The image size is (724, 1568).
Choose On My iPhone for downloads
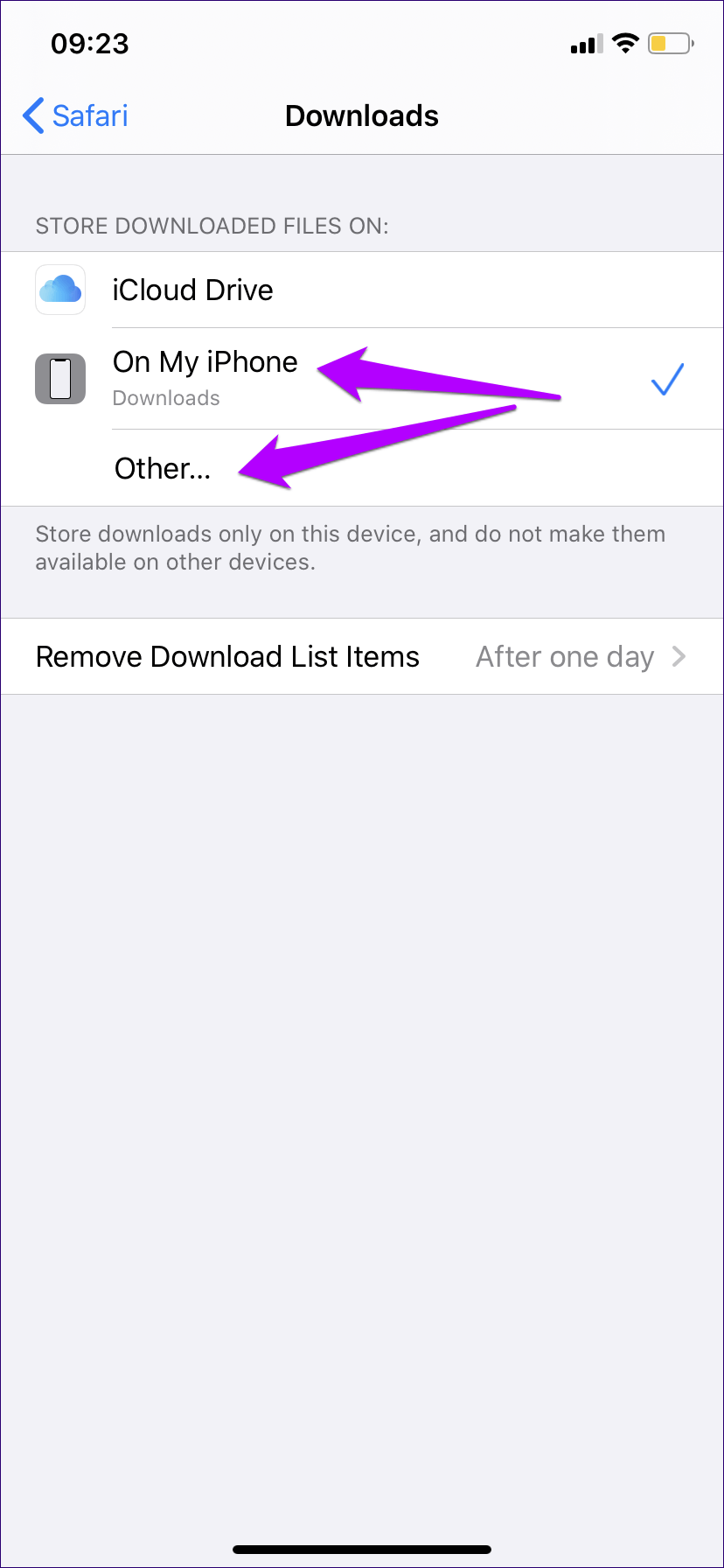point(205,378)
